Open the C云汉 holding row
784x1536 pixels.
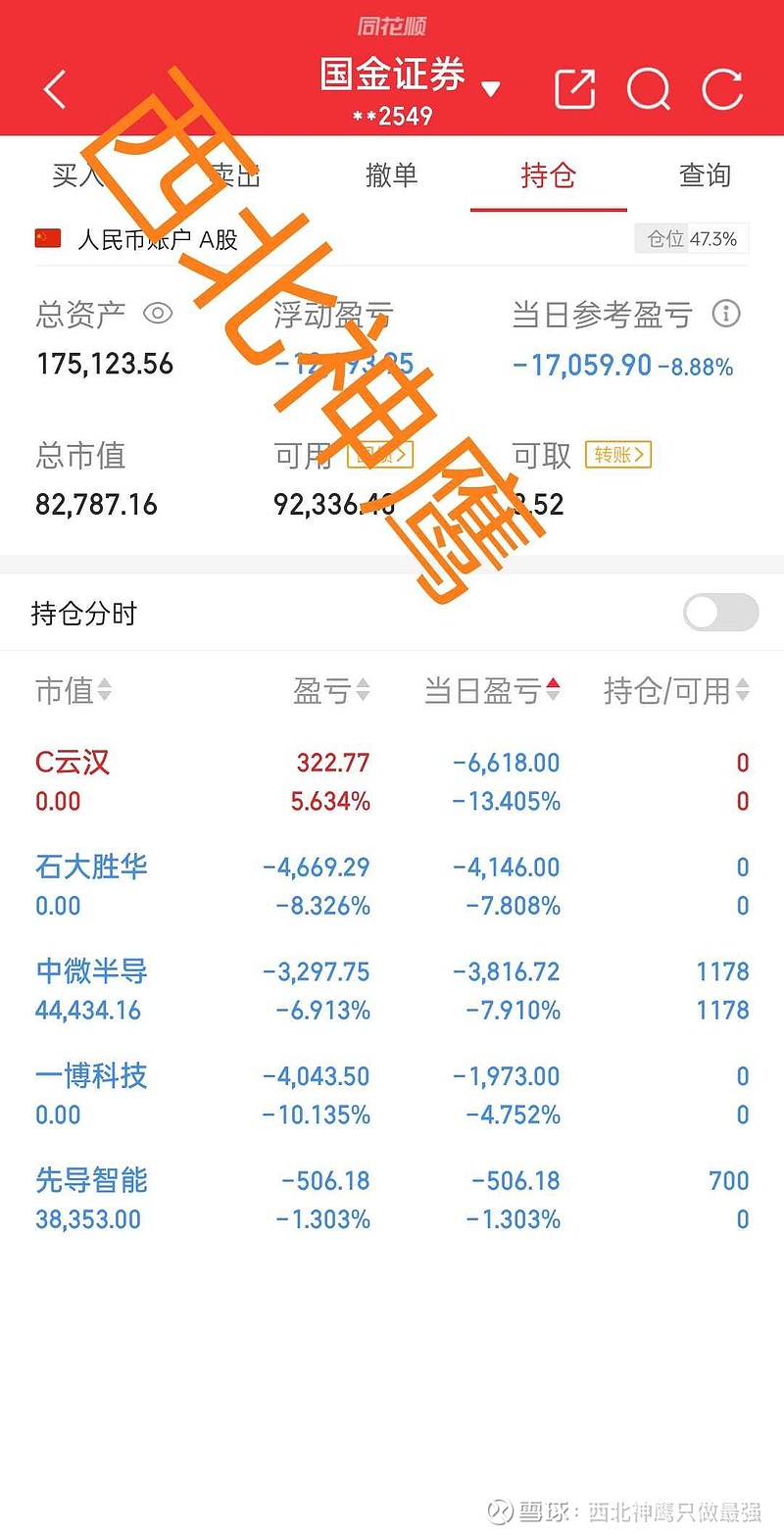click(392, 781)
